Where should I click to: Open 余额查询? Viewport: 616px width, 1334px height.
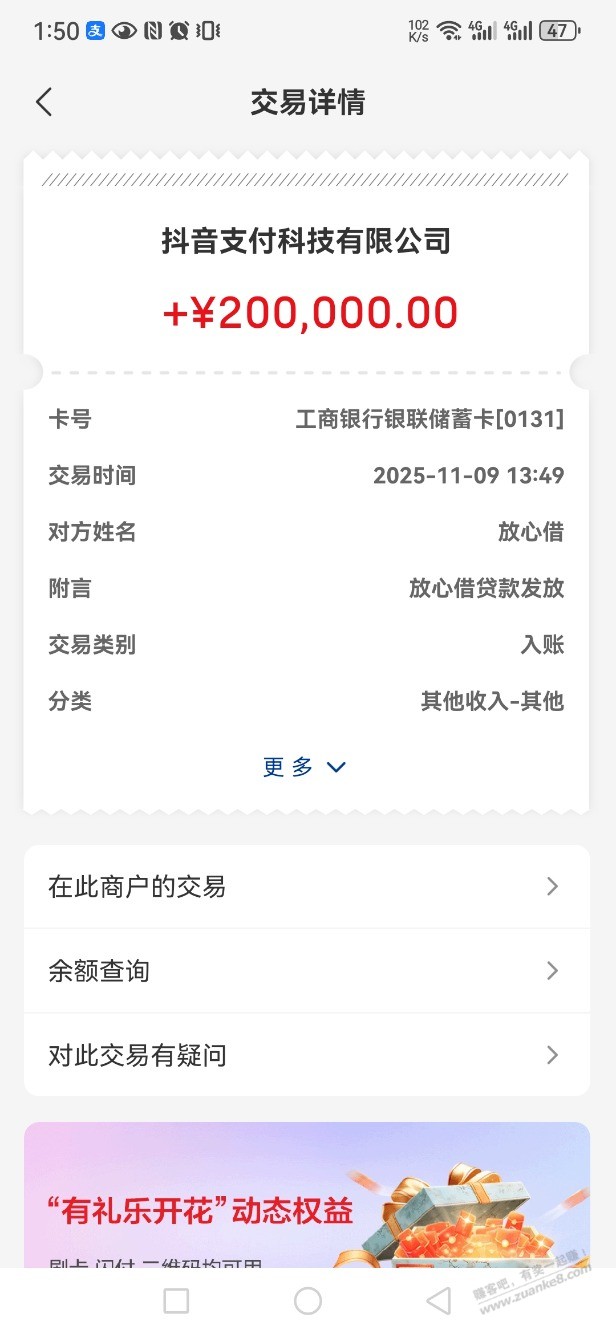click(307, 971)
